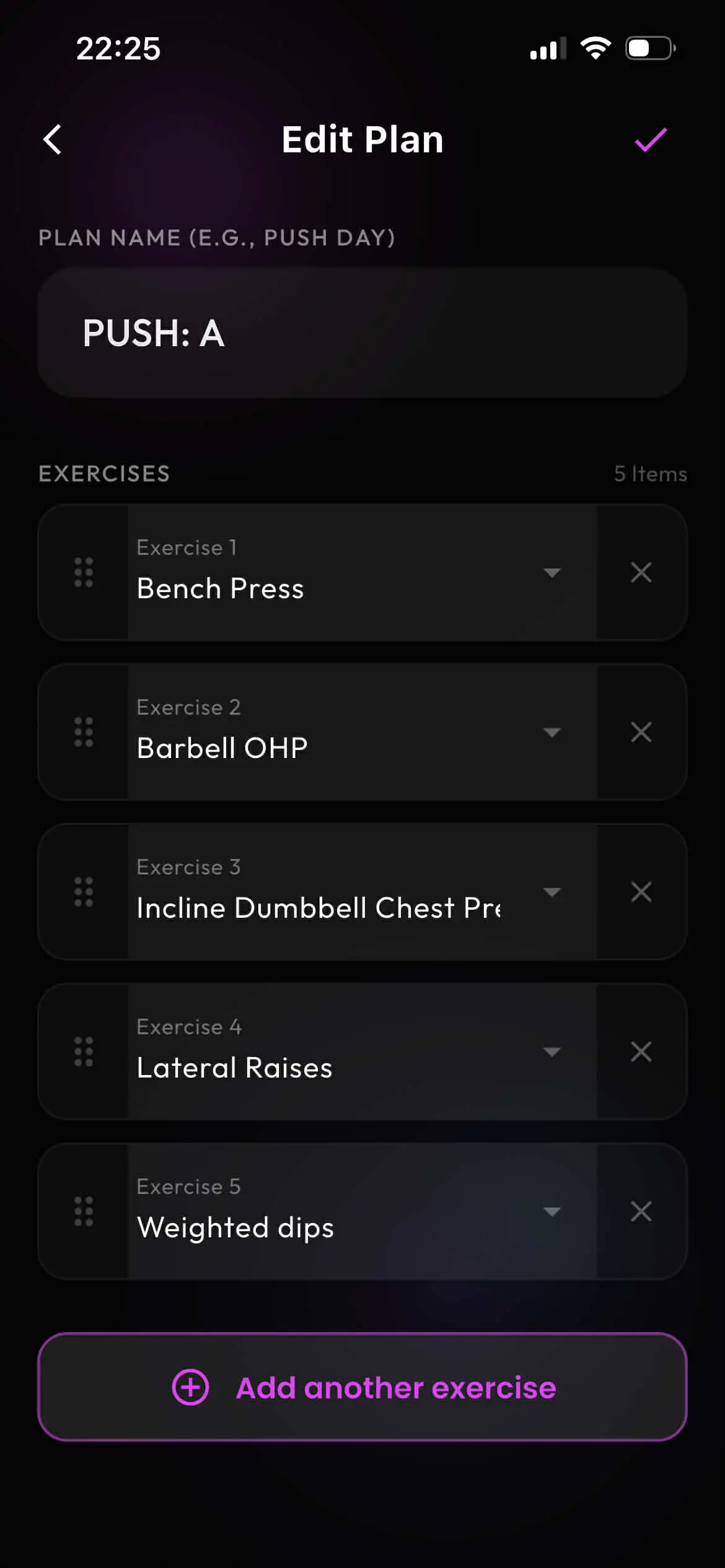
Task: Grab the reorder handle beside Weighted dips
Action: [84, 1211]
